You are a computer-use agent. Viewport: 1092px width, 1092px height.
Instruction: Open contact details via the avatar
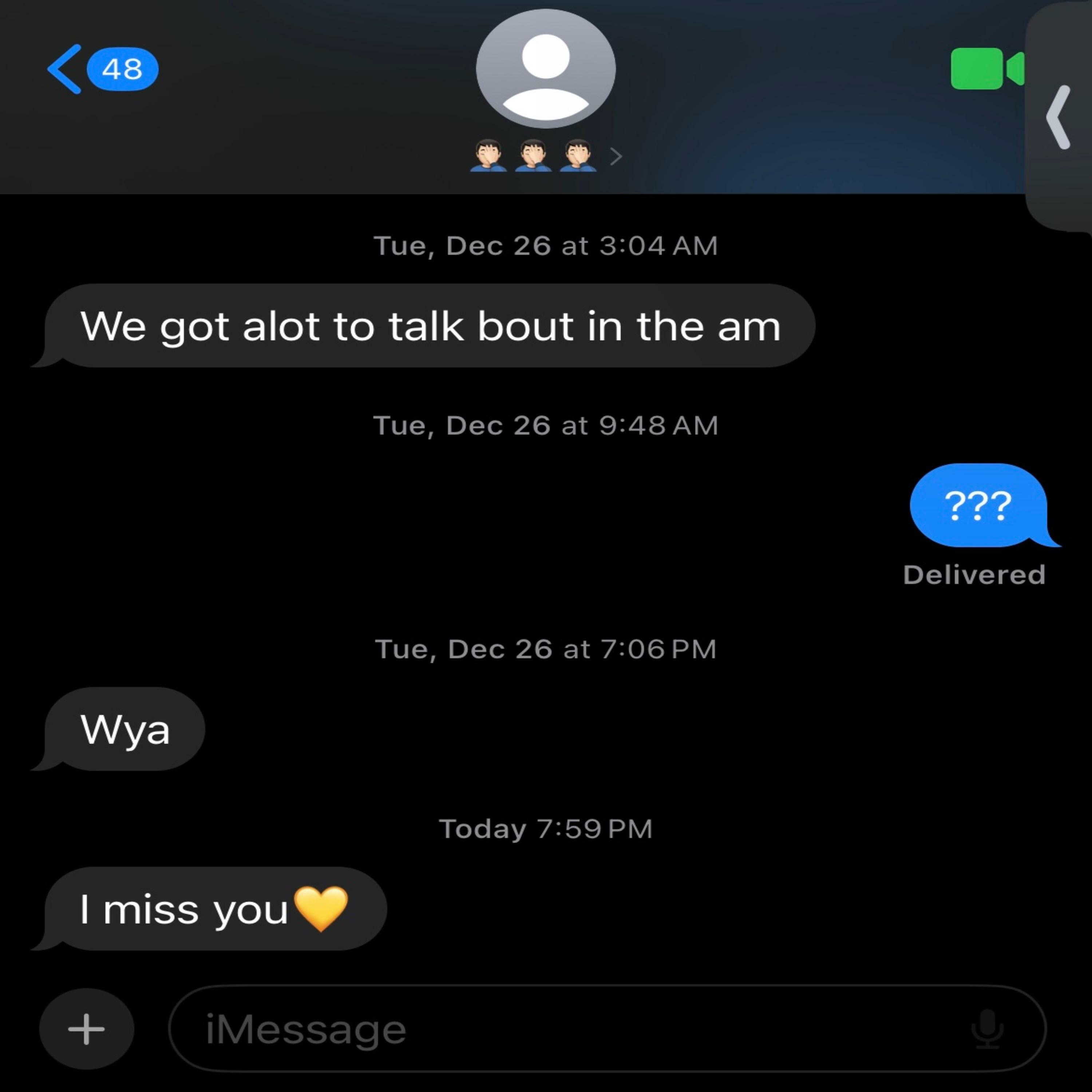[545, 68]
